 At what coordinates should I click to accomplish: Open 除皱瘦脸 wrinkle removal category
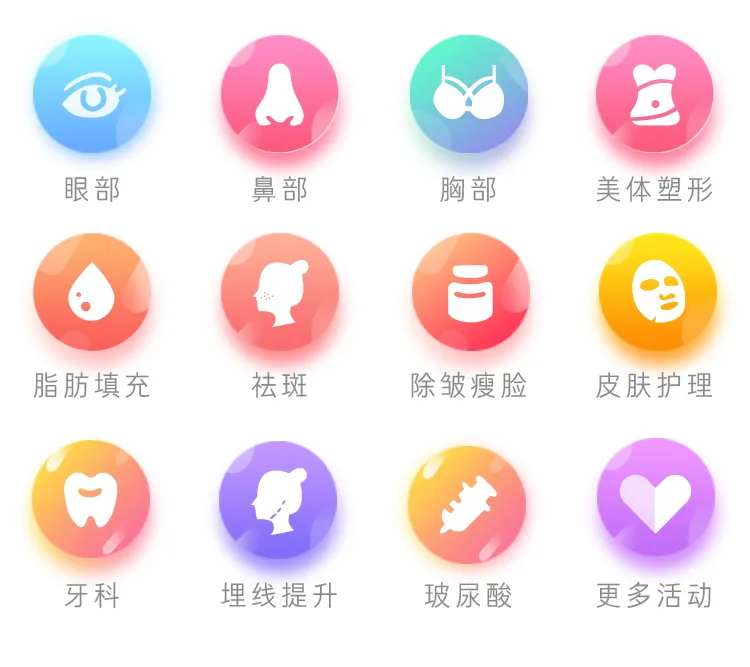(x=471, y=292)
